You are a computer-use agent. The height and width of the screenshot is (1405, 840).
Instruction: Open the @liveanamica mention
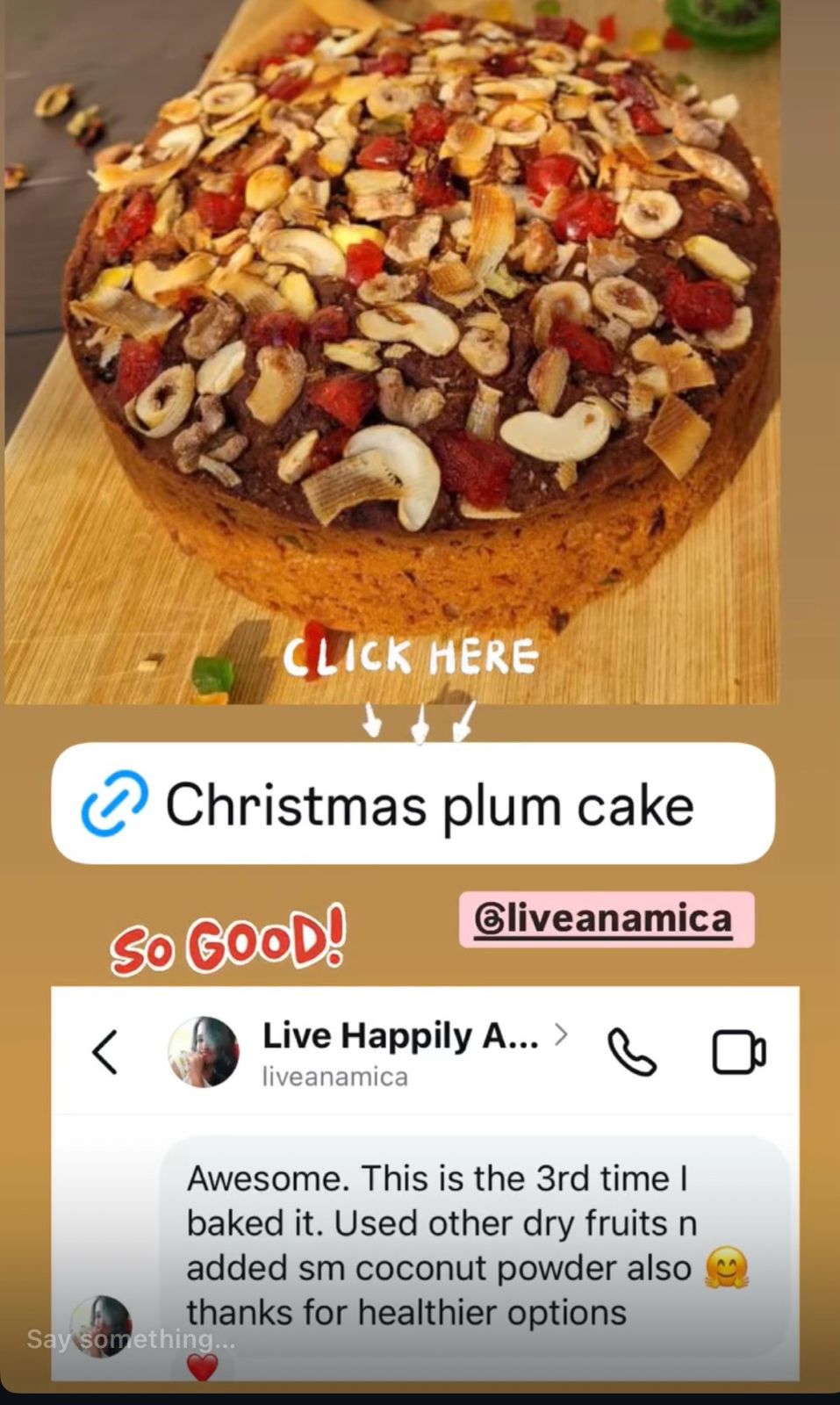606,919
